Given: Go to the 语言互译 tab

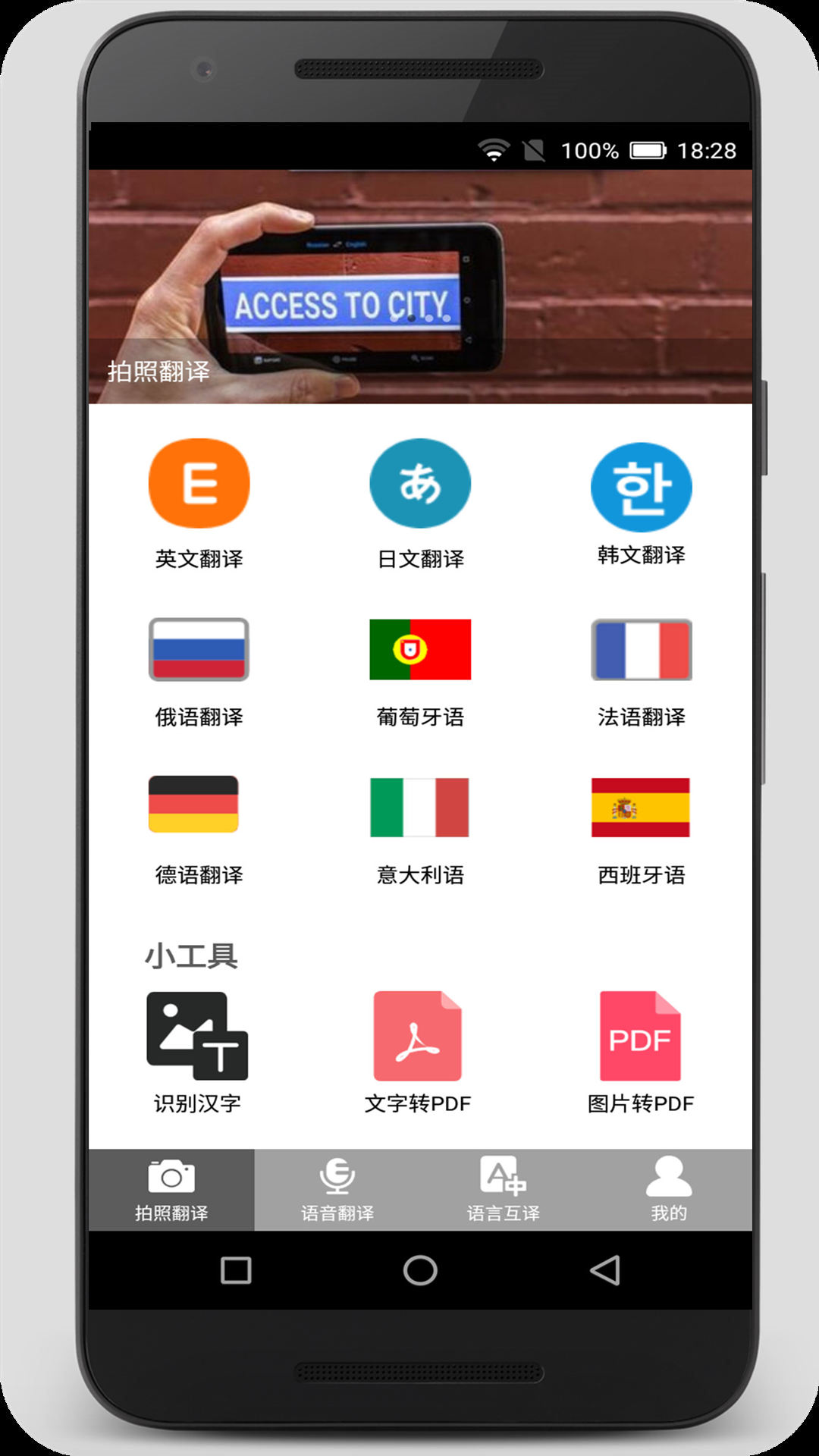Looking at the screenshot, I should click(x=503, y=1189).
